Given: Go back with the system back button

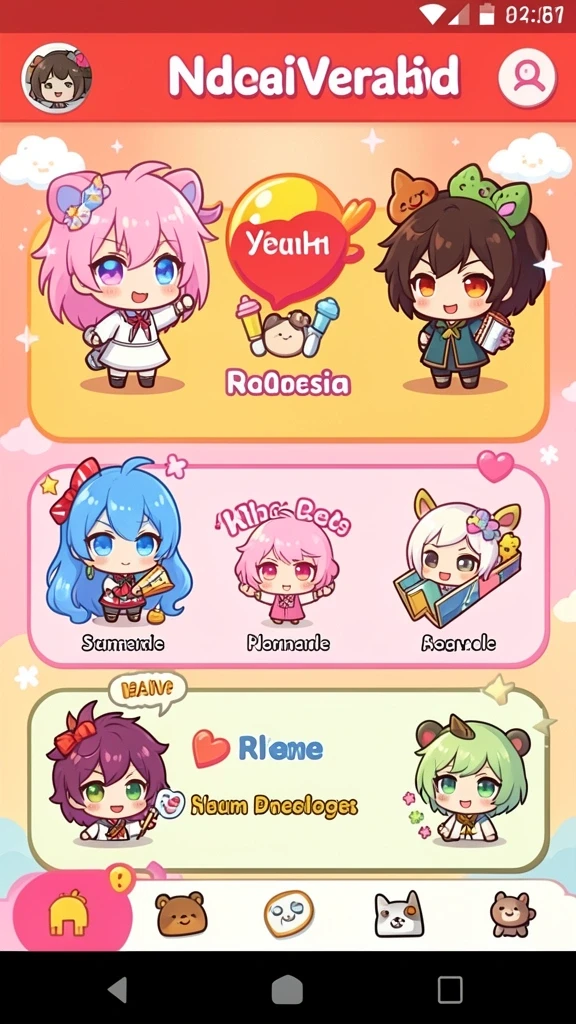Looking at the screenshot, I should click(x=118, y=990).
